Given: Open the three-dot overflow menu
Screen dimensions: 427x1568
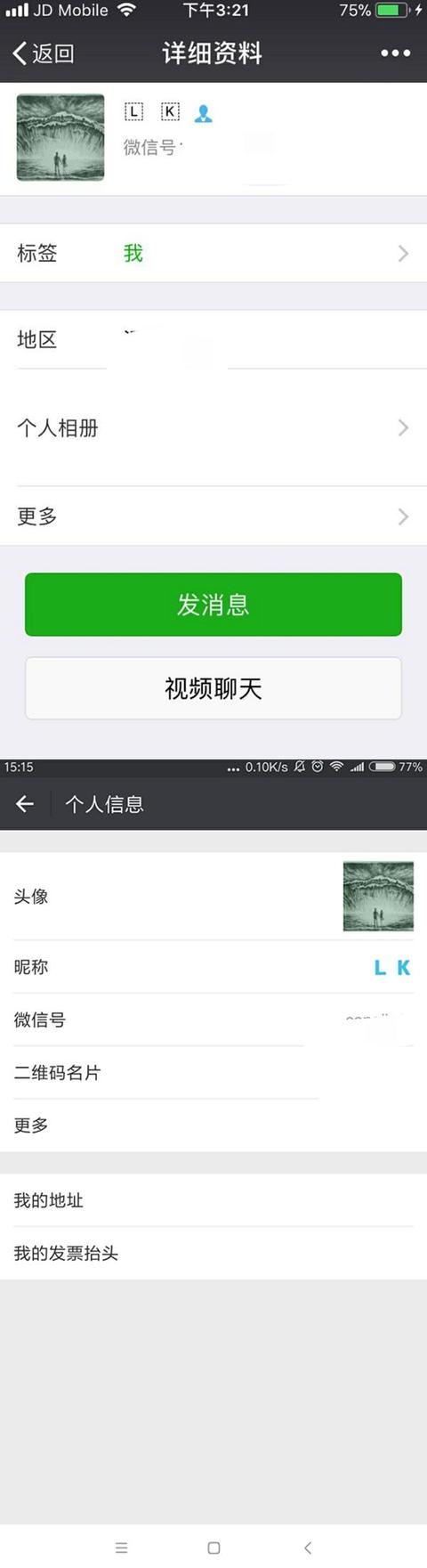Looking at the screenshot, I should (x=395, y=53).
